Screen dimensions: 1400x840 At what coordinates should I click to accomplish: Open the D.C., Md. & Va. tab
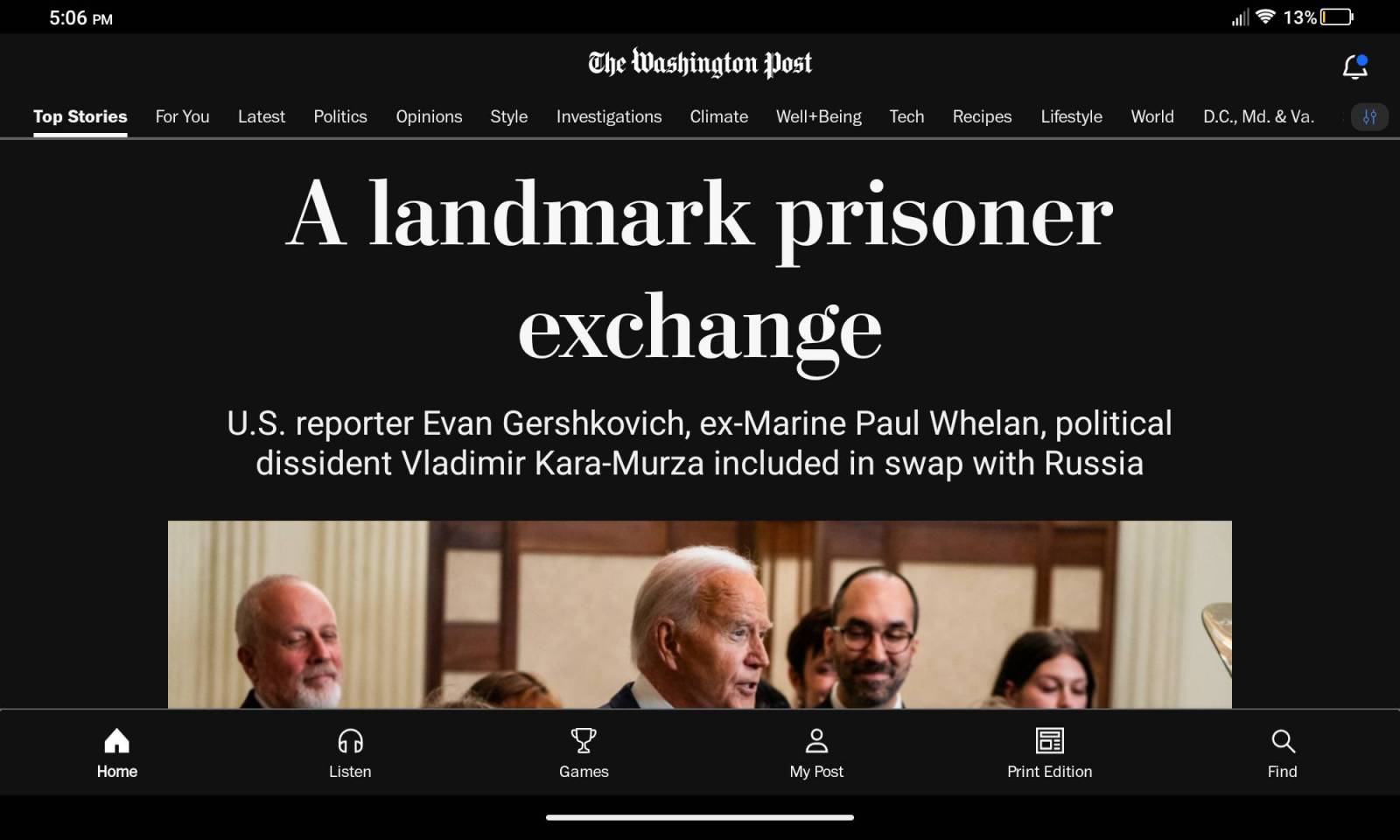point(1258,116)
